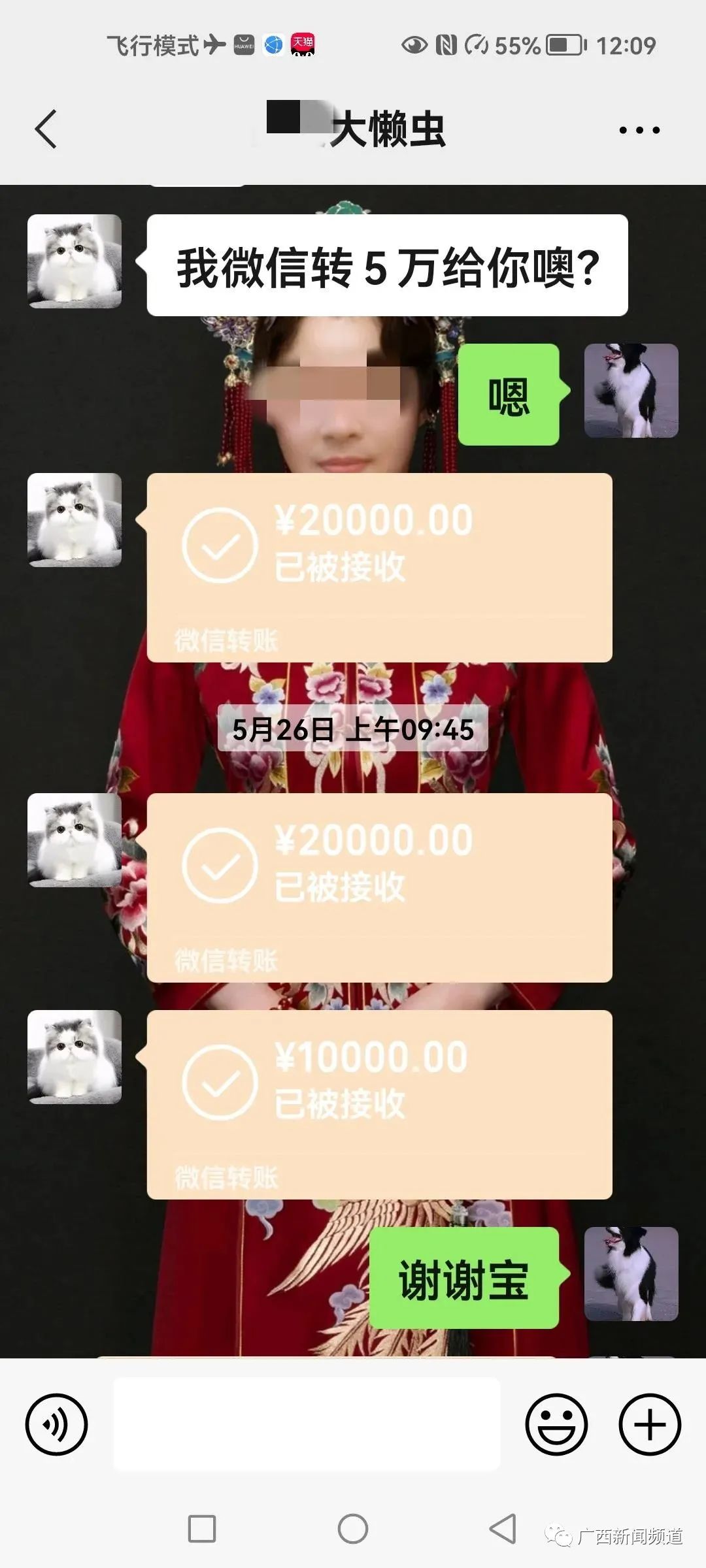Open the system recent apps view
The height and width of the screenshot is (1568, 706).
coord(202,1529)
